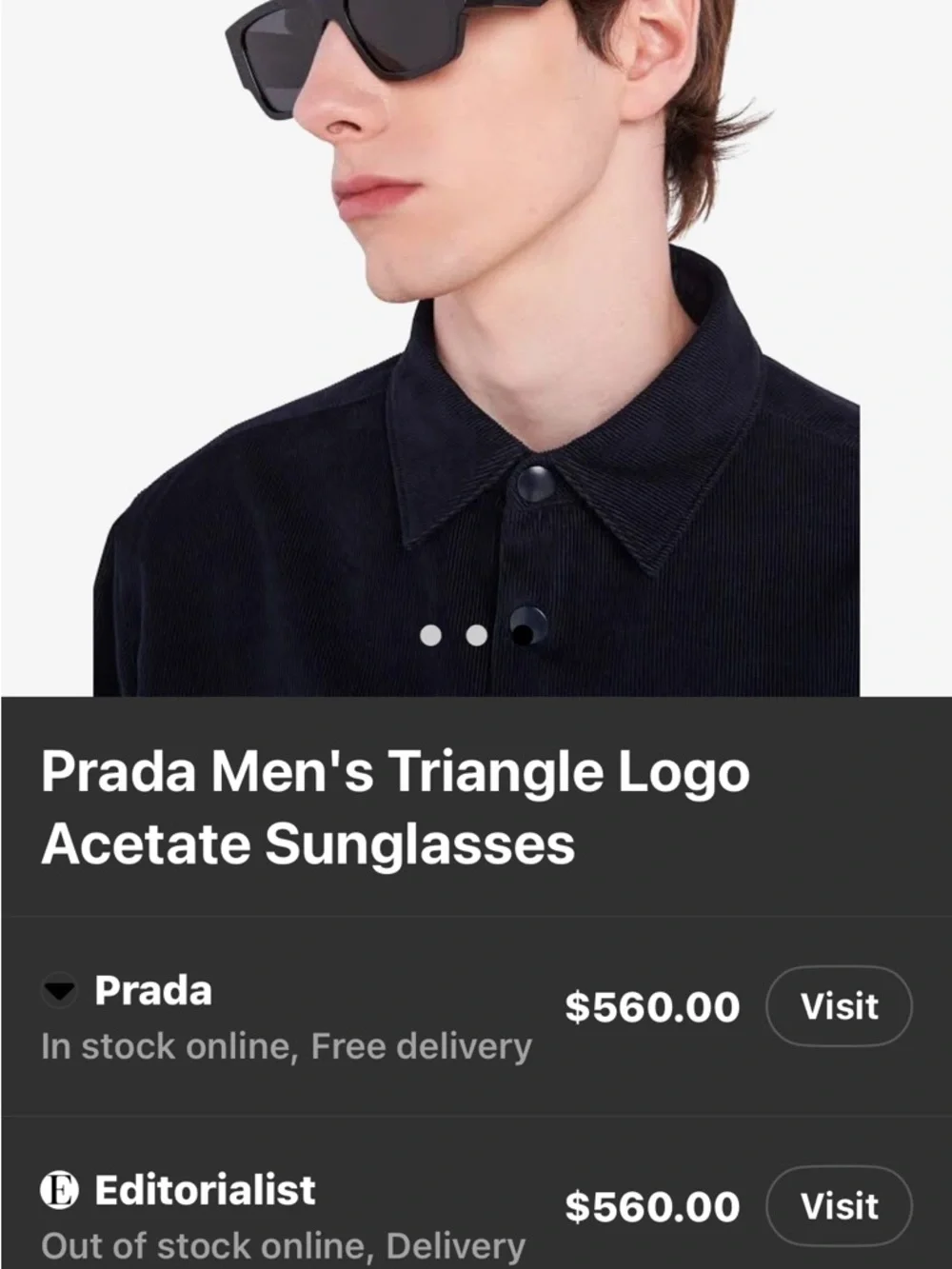Image resolution: width=952 pixels, height=1269 pixels.
Task: Click the $560.00 price beside Prada
Action: tap(652, 1004)
